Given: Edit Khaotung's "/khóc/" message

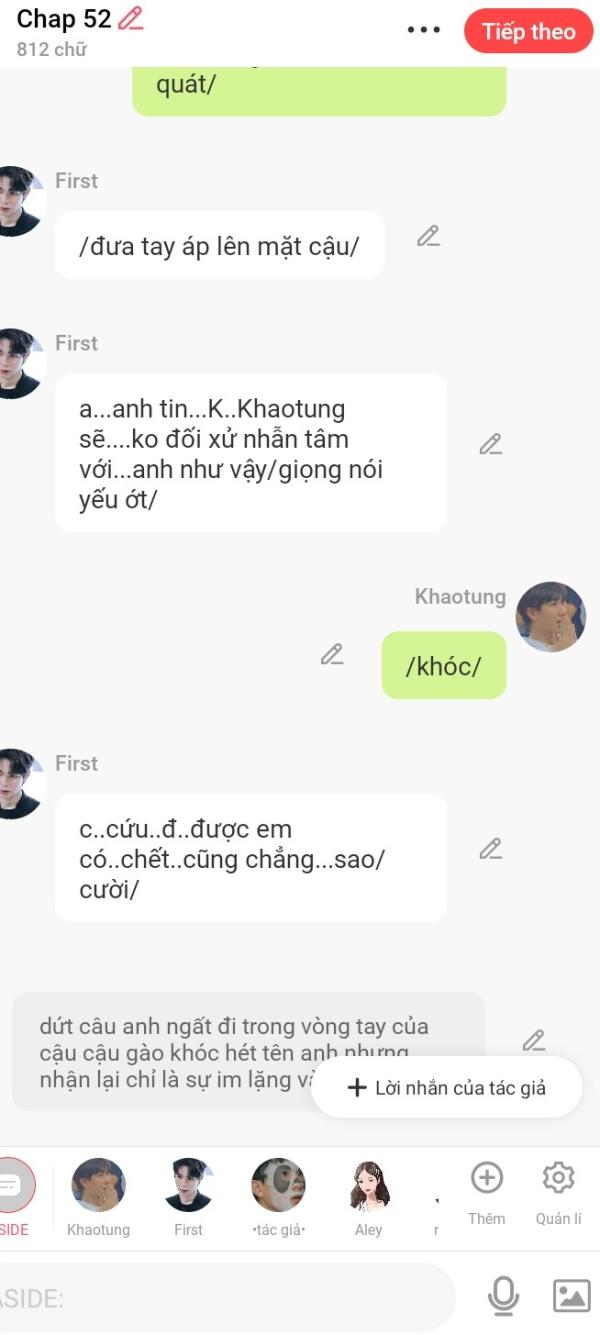Looking at the screenshot, I should 332,655.
